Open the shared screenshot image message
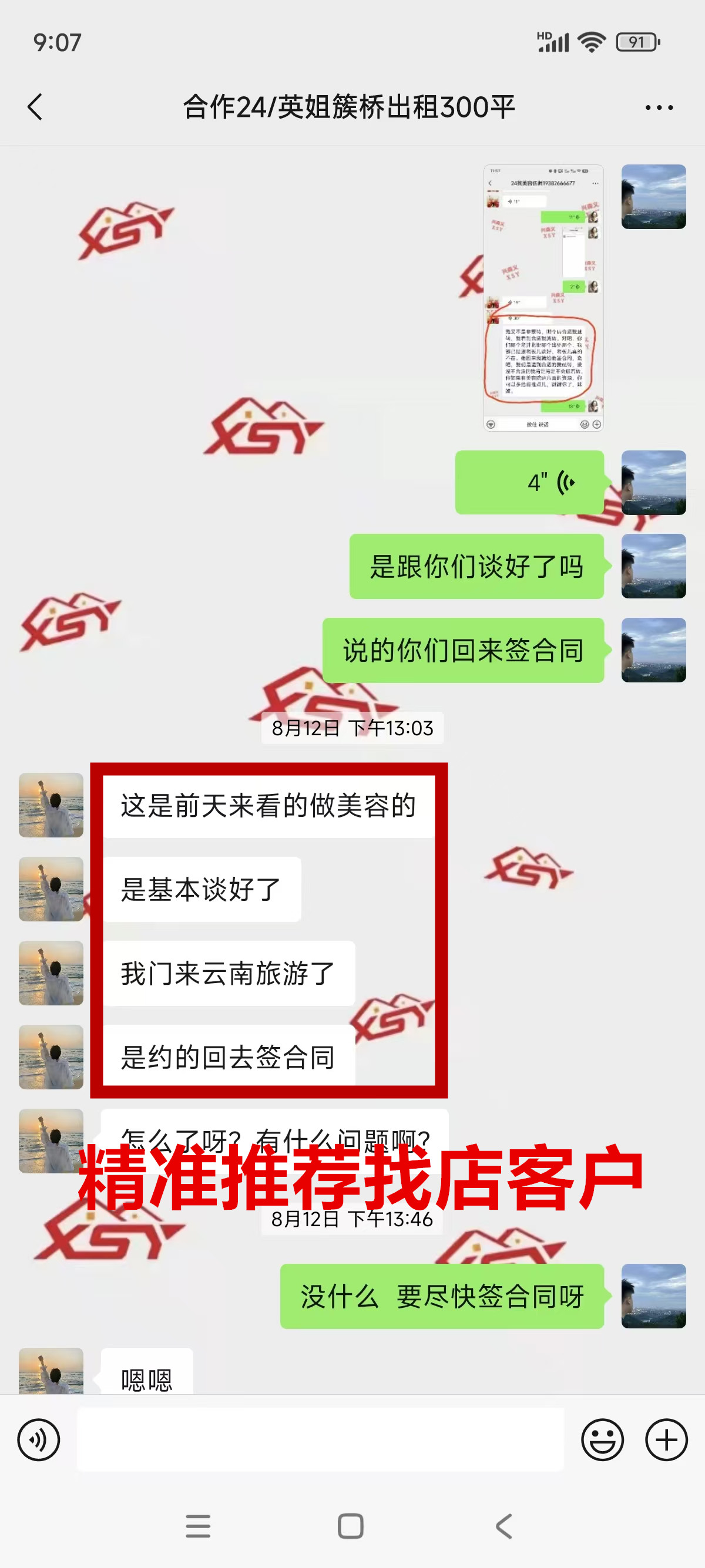This screenshot has width=705, height=1568. click(x=543, y=298)
